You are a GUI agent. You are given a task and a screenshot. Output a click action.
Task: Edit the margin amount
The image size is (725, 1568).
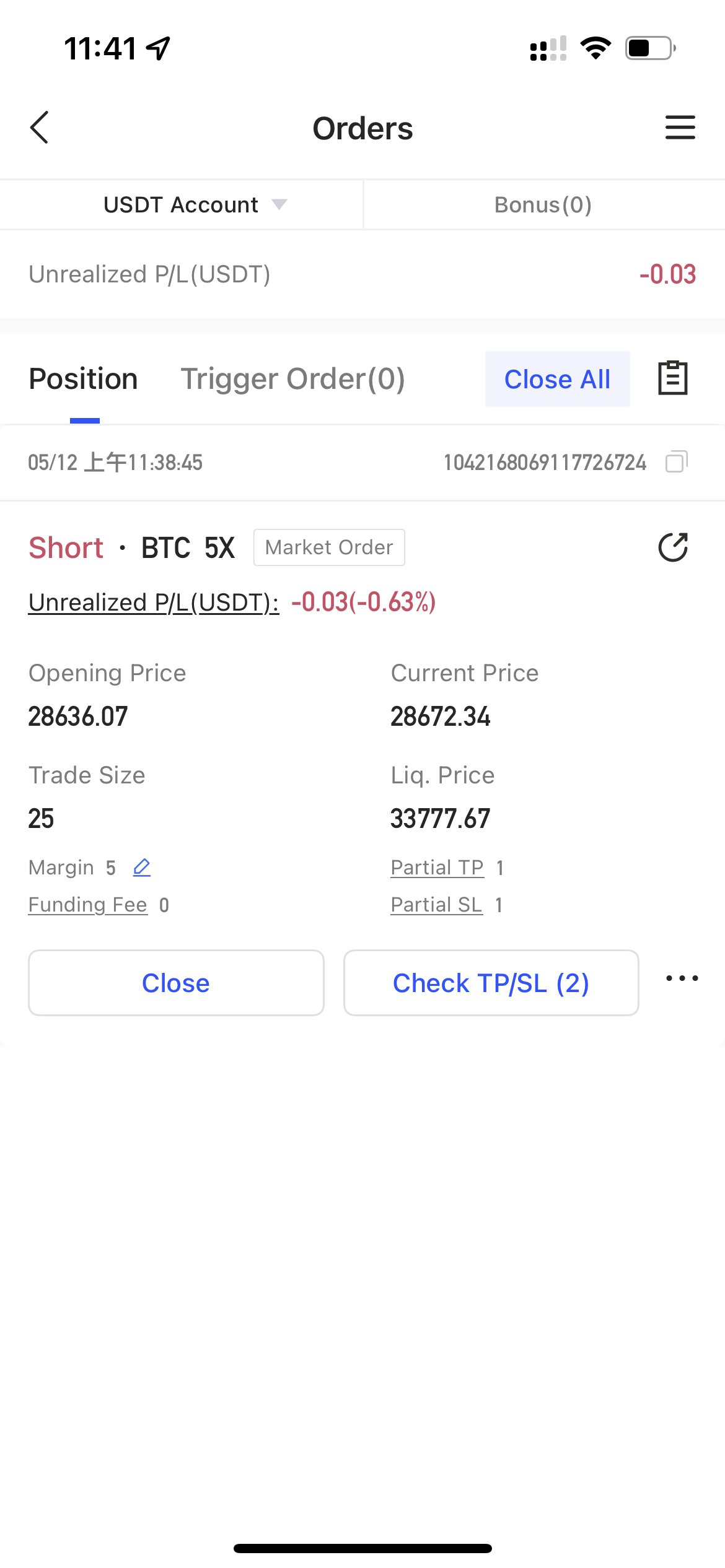(142, 868)
